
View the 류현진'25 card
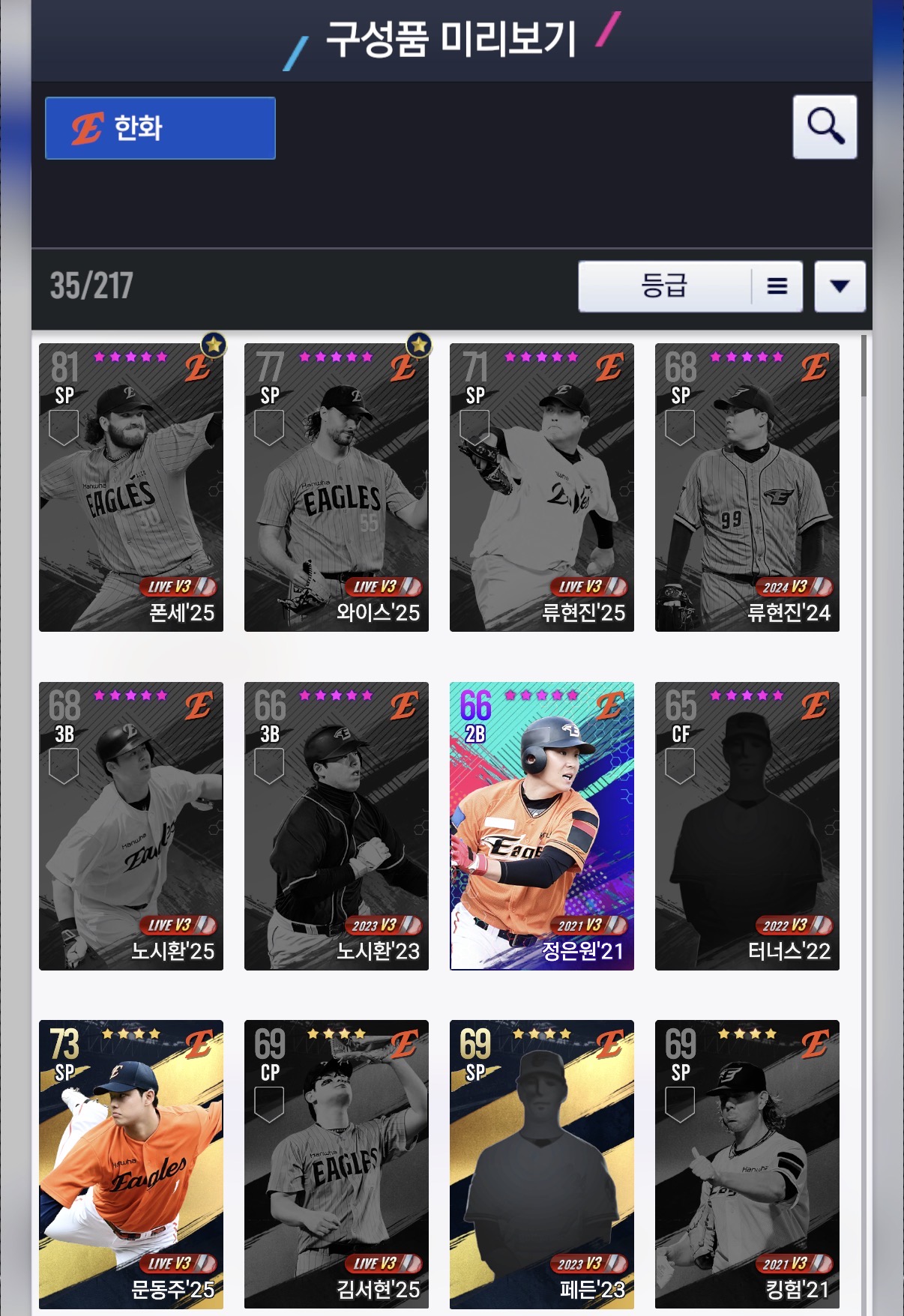pos(542,487)
